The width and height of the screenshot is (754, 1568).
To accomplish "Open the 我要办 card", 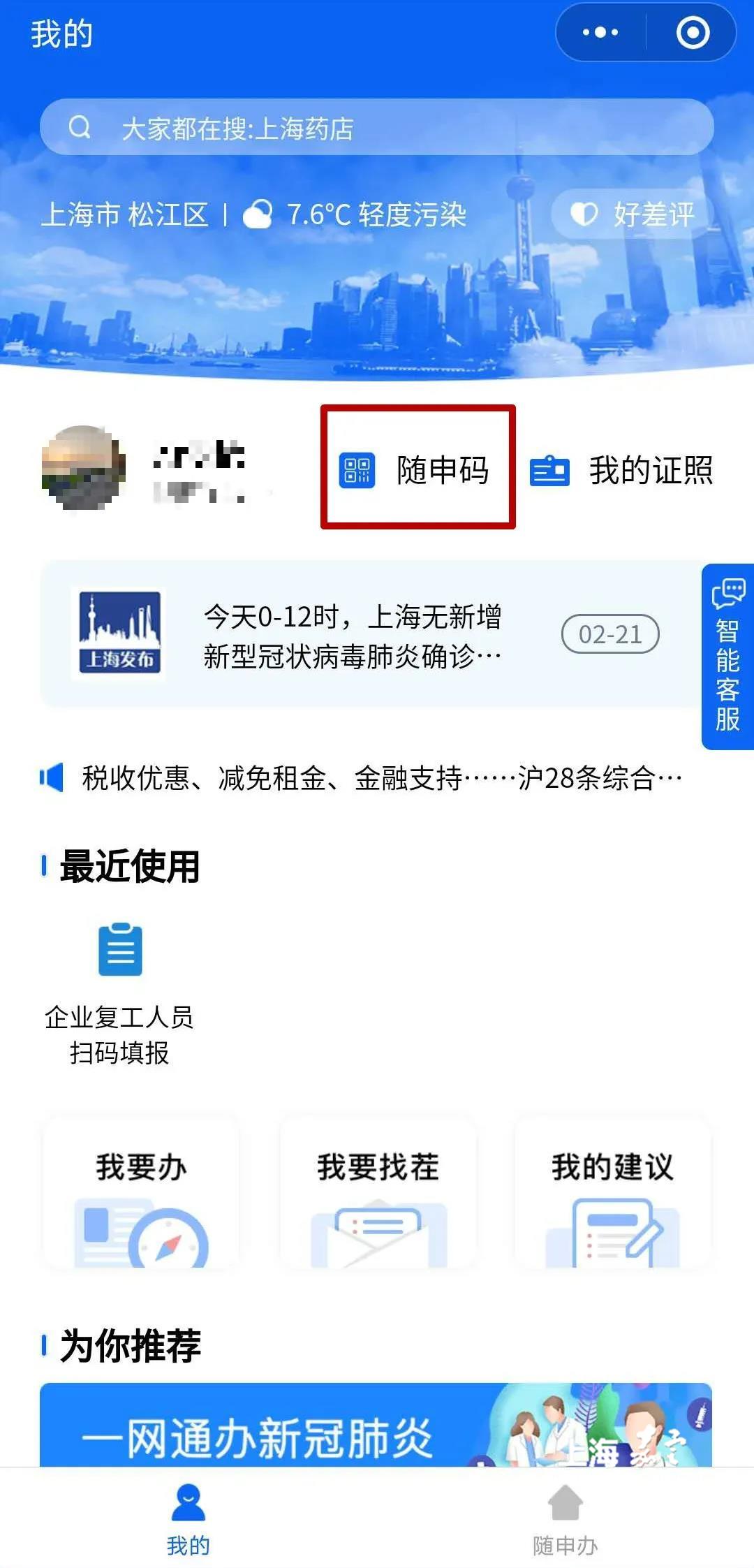I will click(x=141, y=1193).
